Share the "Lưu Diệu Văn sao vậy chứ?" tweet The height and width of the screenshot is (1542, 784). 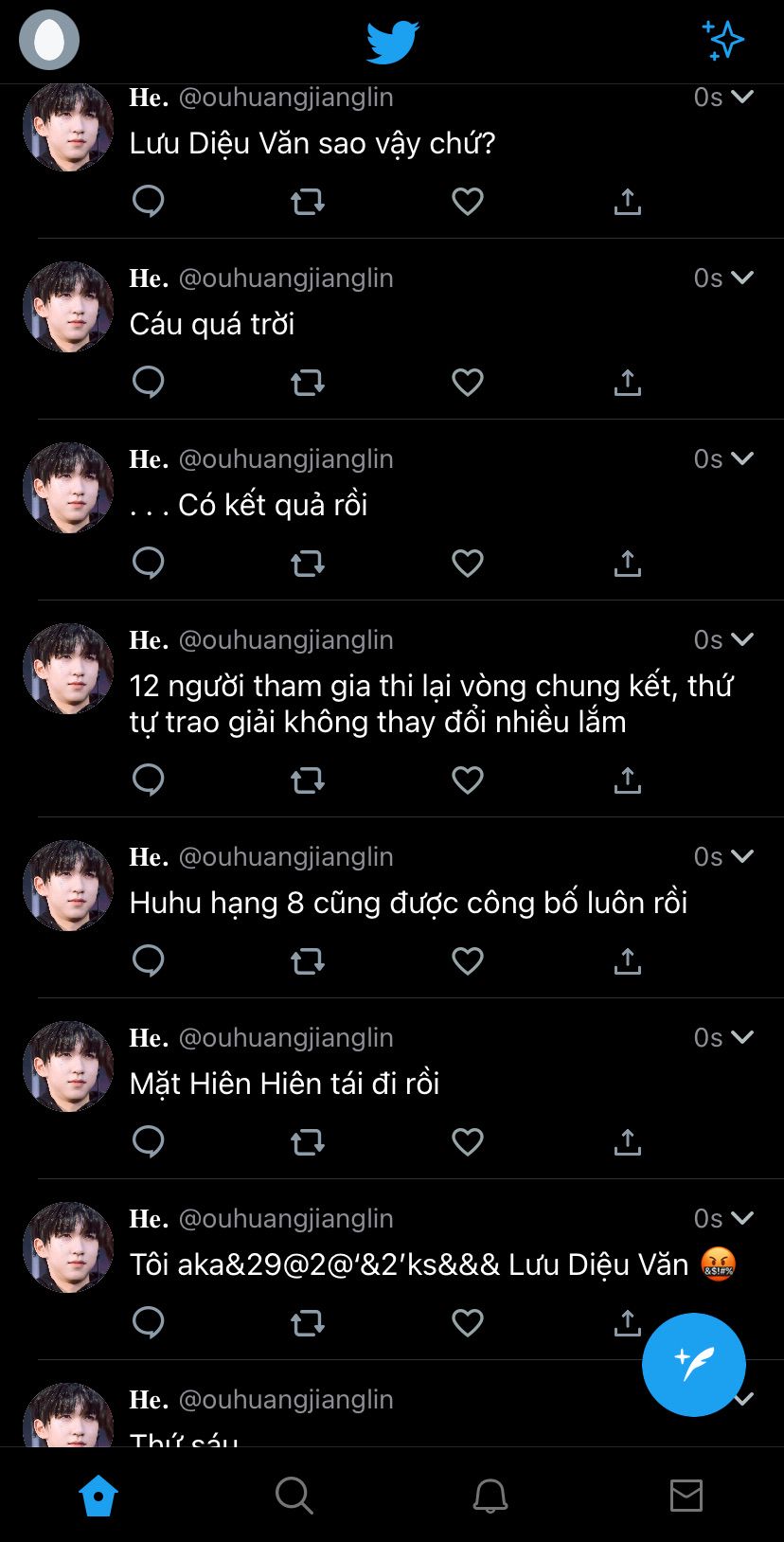[x=627, y=201]
